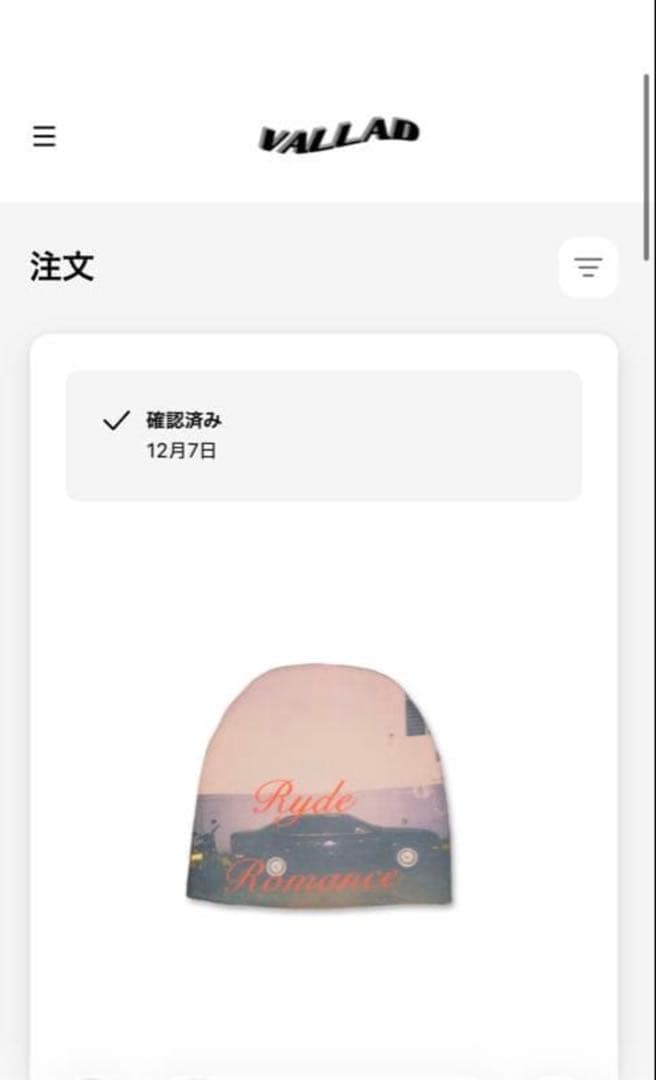Open the Ryde Romance beanie order
The image size is (656, 1080).
point(319,786)
